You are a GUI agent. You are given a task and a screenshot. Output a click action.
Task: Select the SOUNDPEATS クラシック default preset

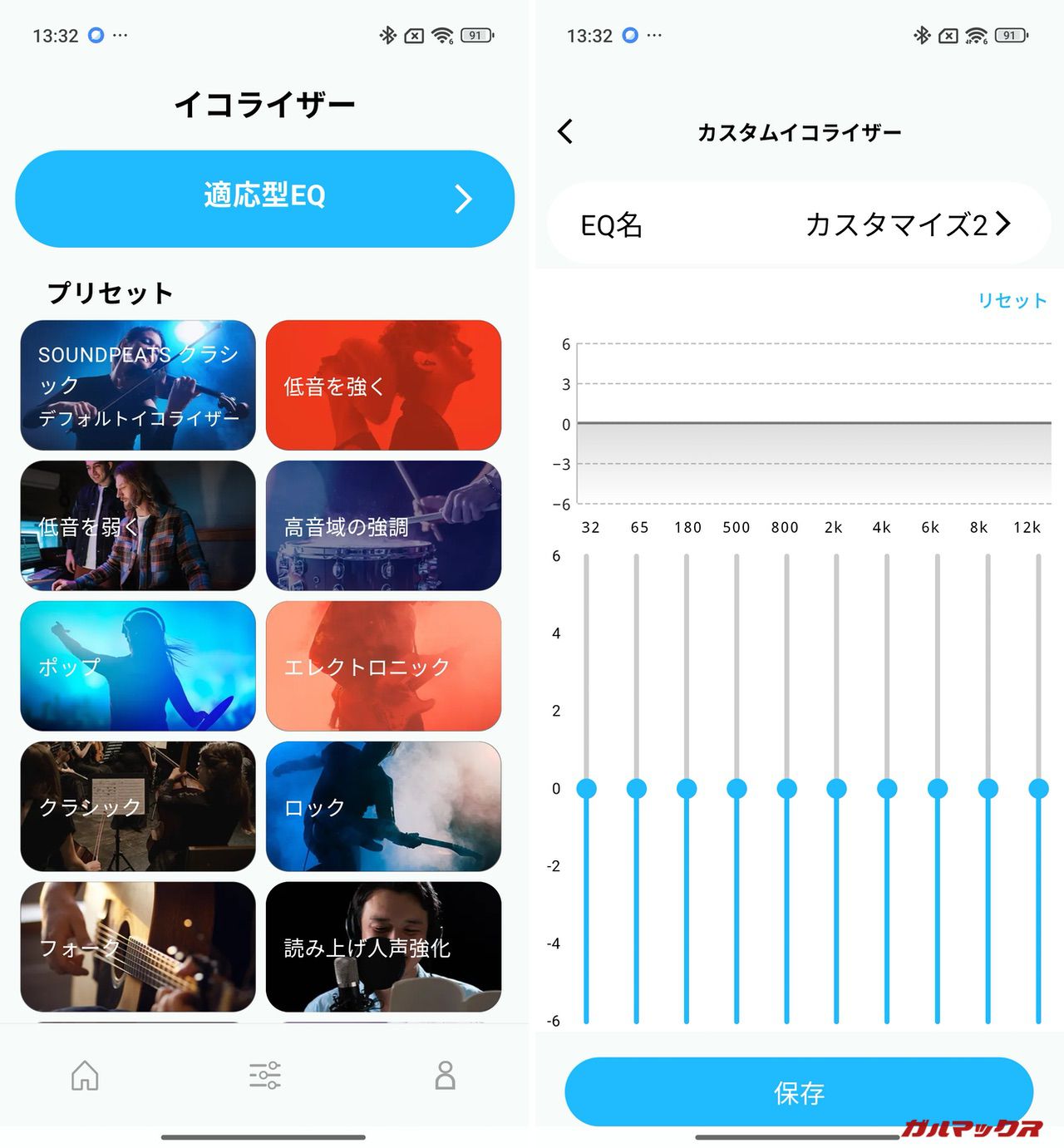click(138, 385)
